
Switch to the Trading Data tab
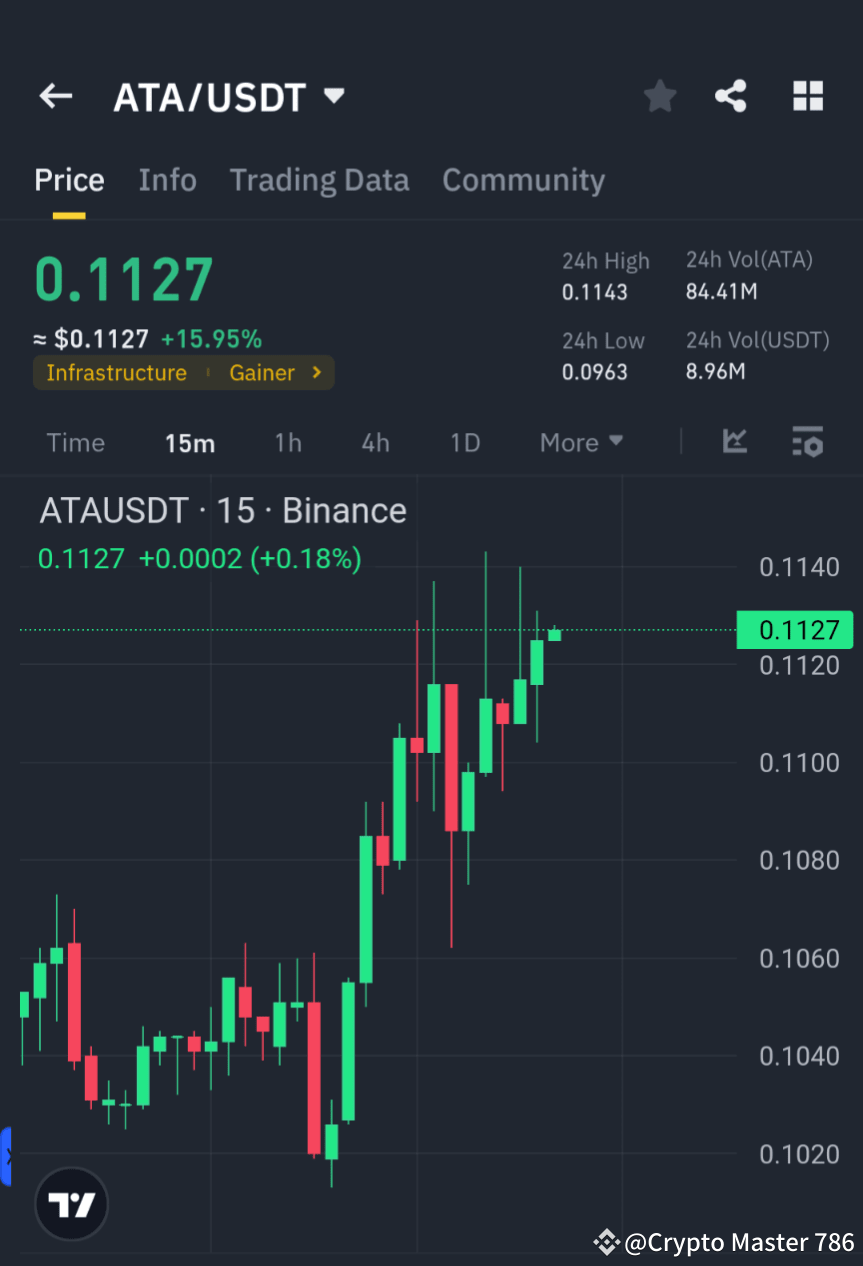319,180
